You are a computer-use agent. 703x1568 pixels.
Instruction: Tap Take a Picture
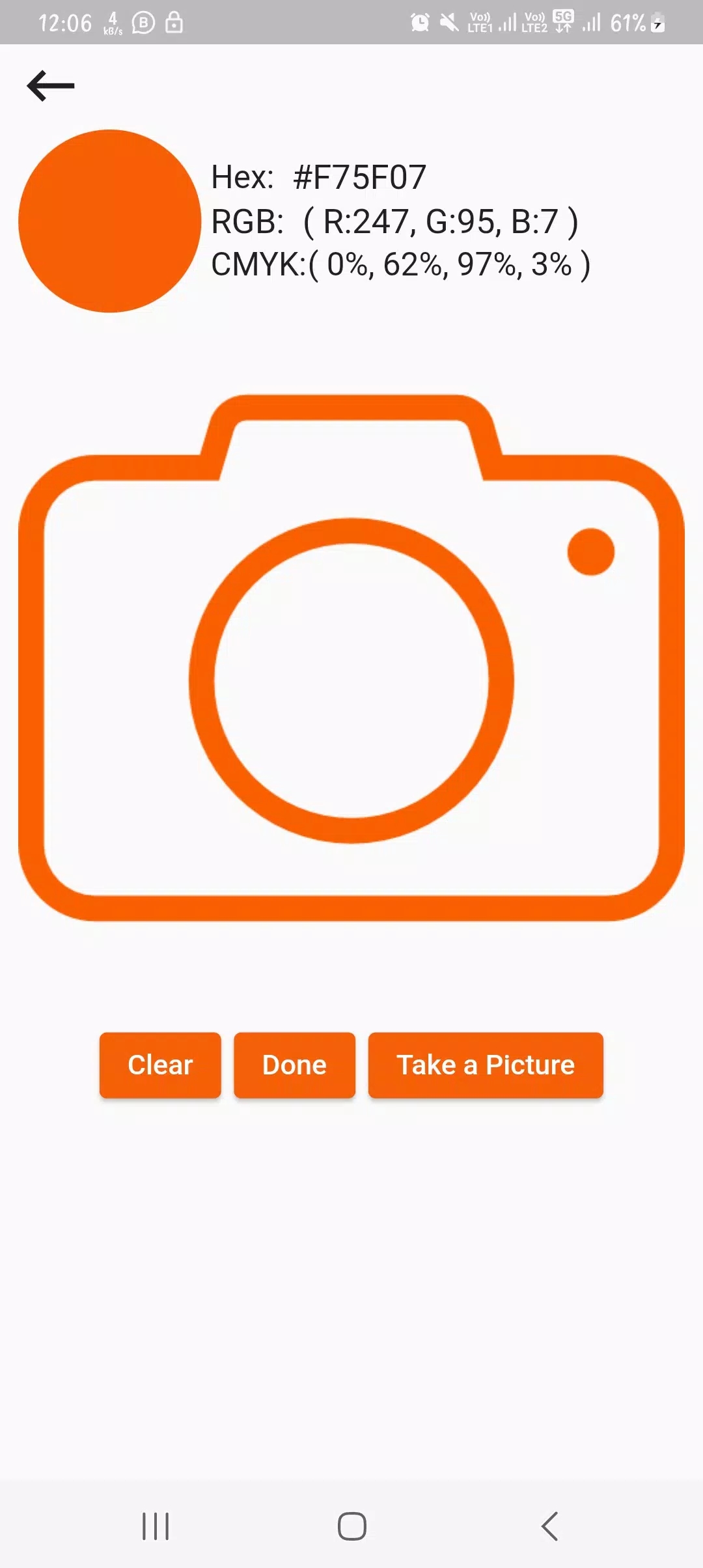(486, 1065)
